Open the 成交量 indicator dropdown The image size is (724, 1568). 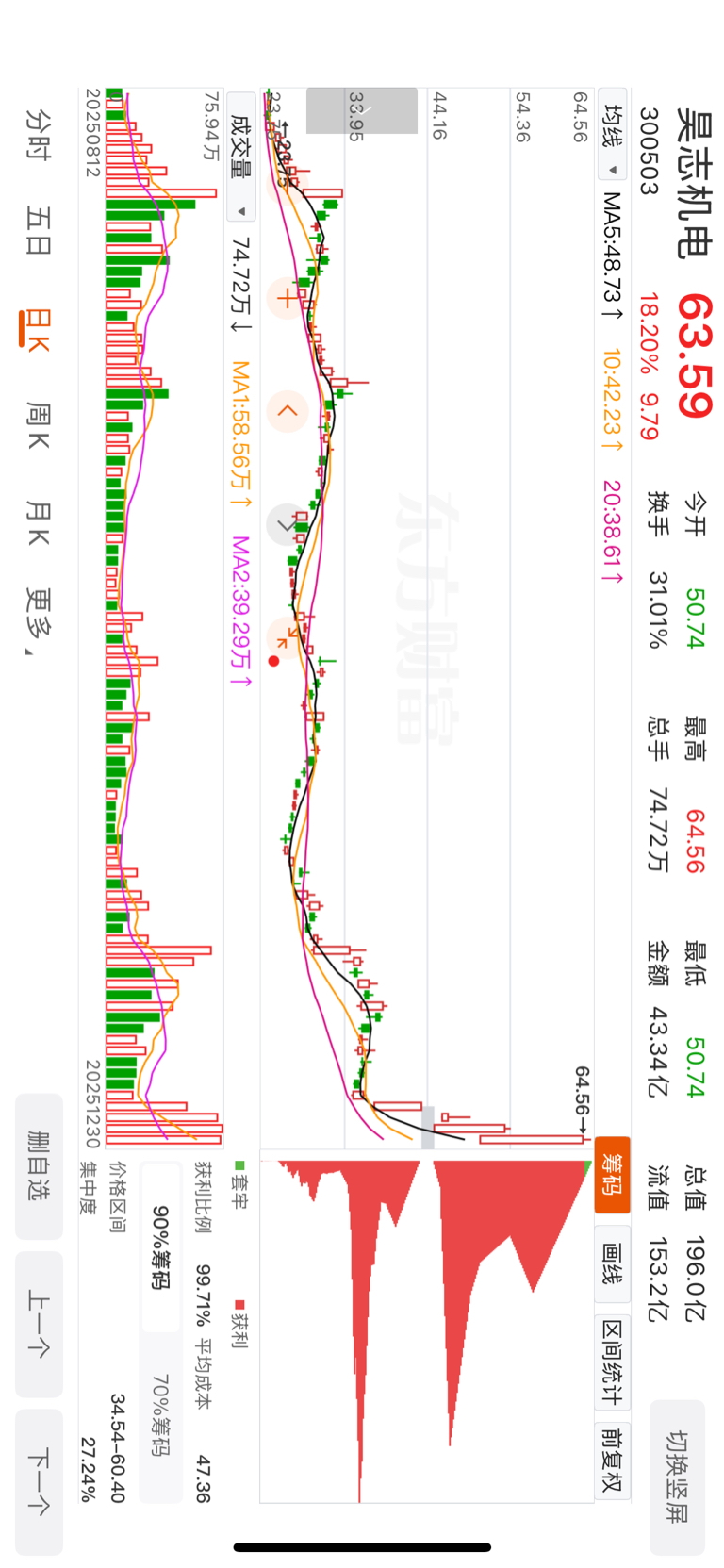tap(241, 157)
